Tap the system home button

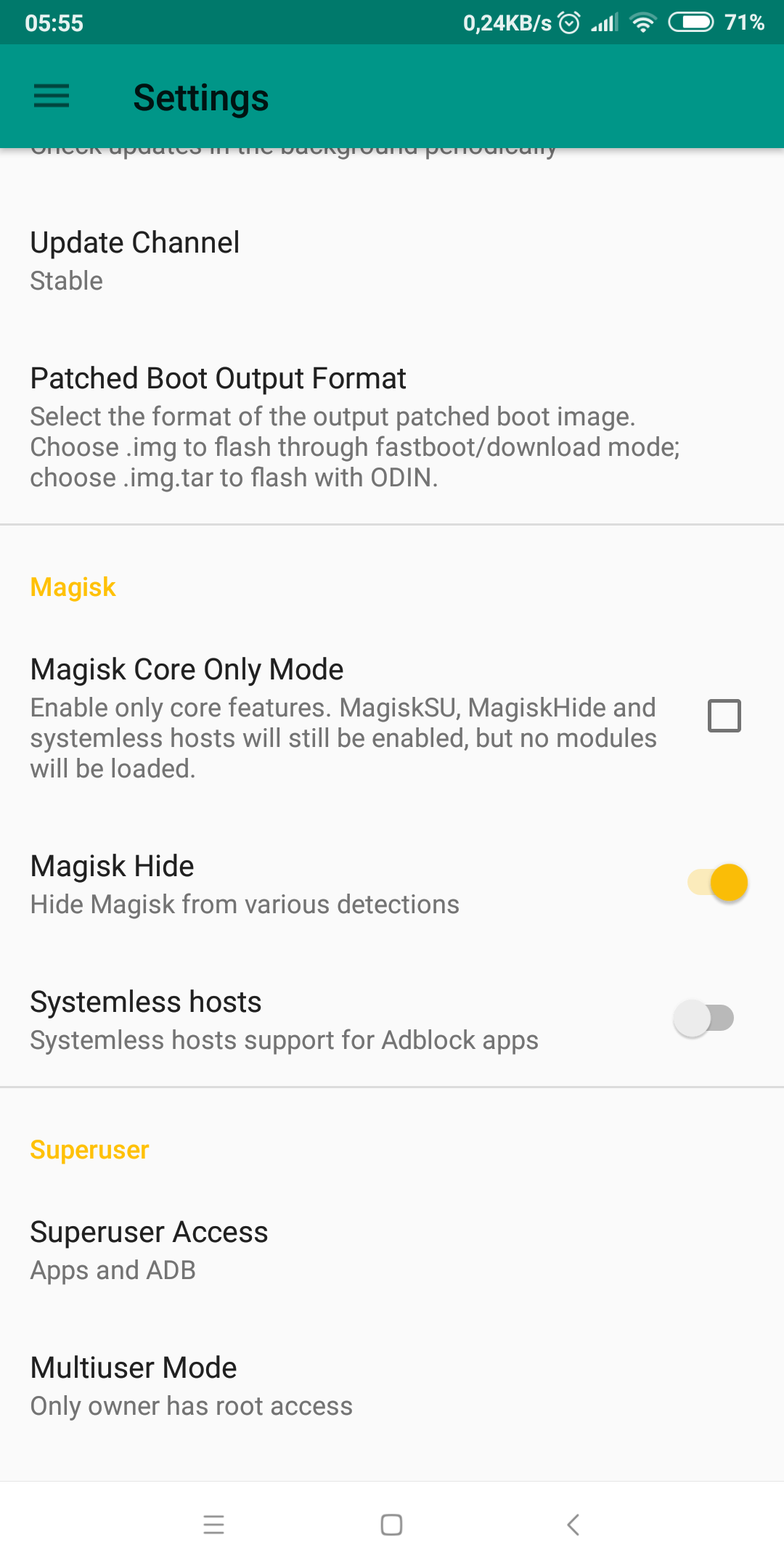pos(392,1524)
